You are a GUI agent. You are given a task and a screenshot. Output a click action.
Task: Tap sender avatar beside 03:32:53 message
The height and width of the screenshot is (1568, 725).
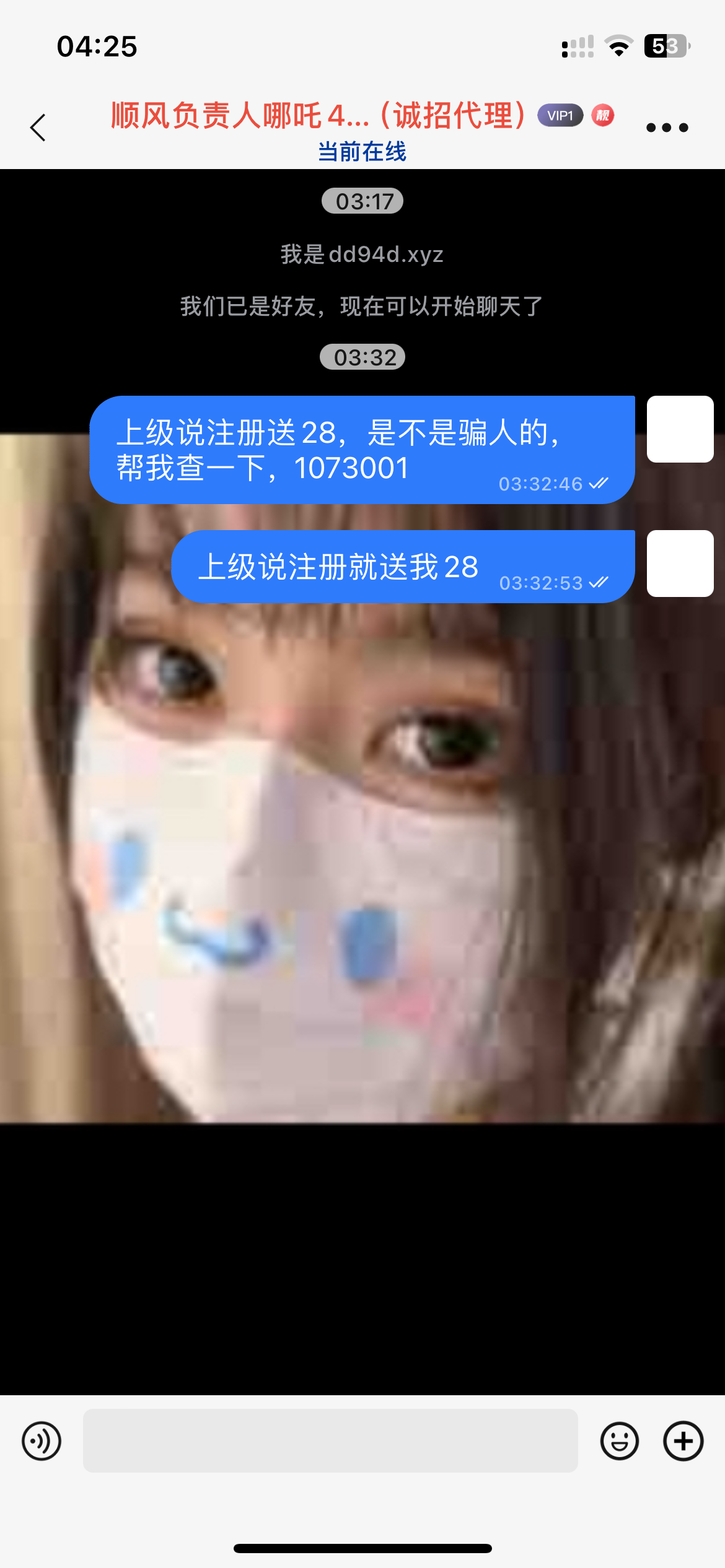point(680,564)
